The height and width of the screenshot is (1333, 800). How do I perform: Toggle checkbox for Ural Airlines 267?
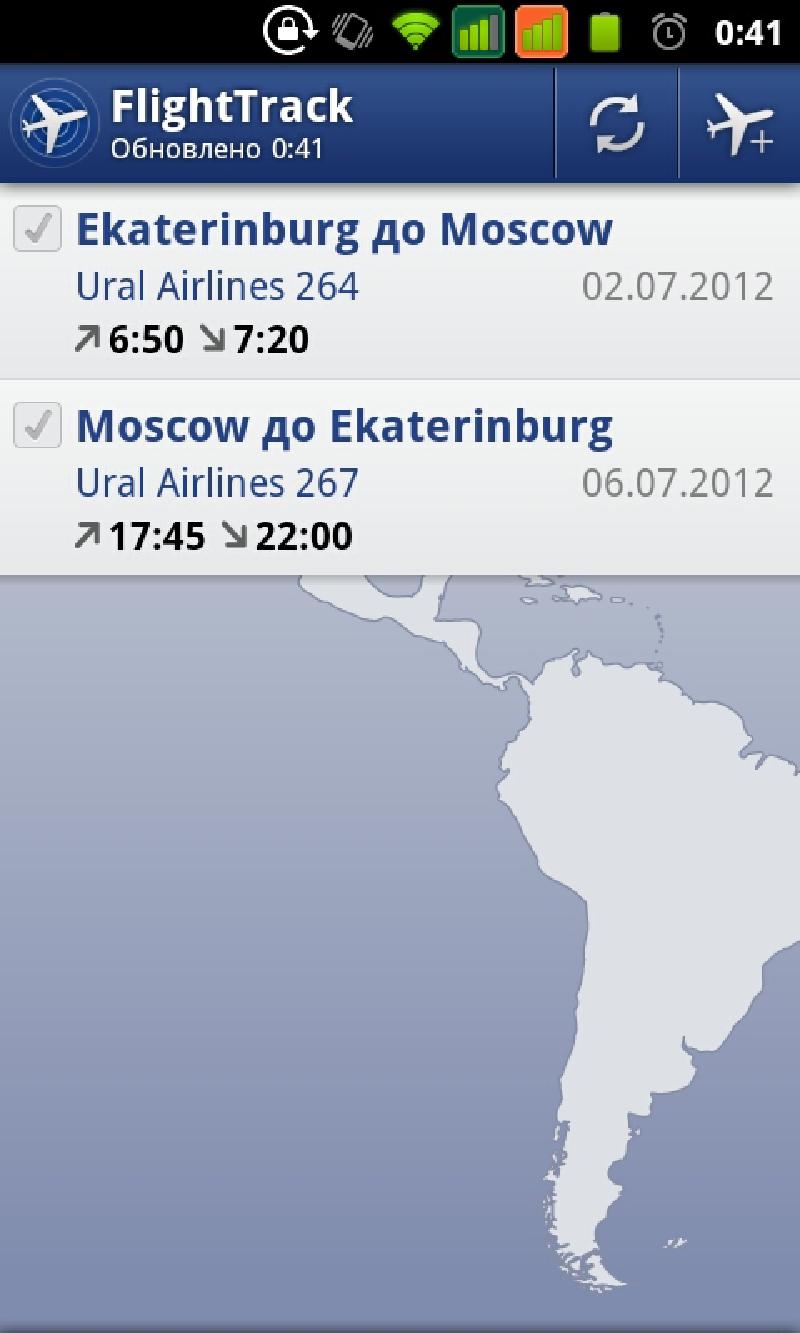pos(38,426)
